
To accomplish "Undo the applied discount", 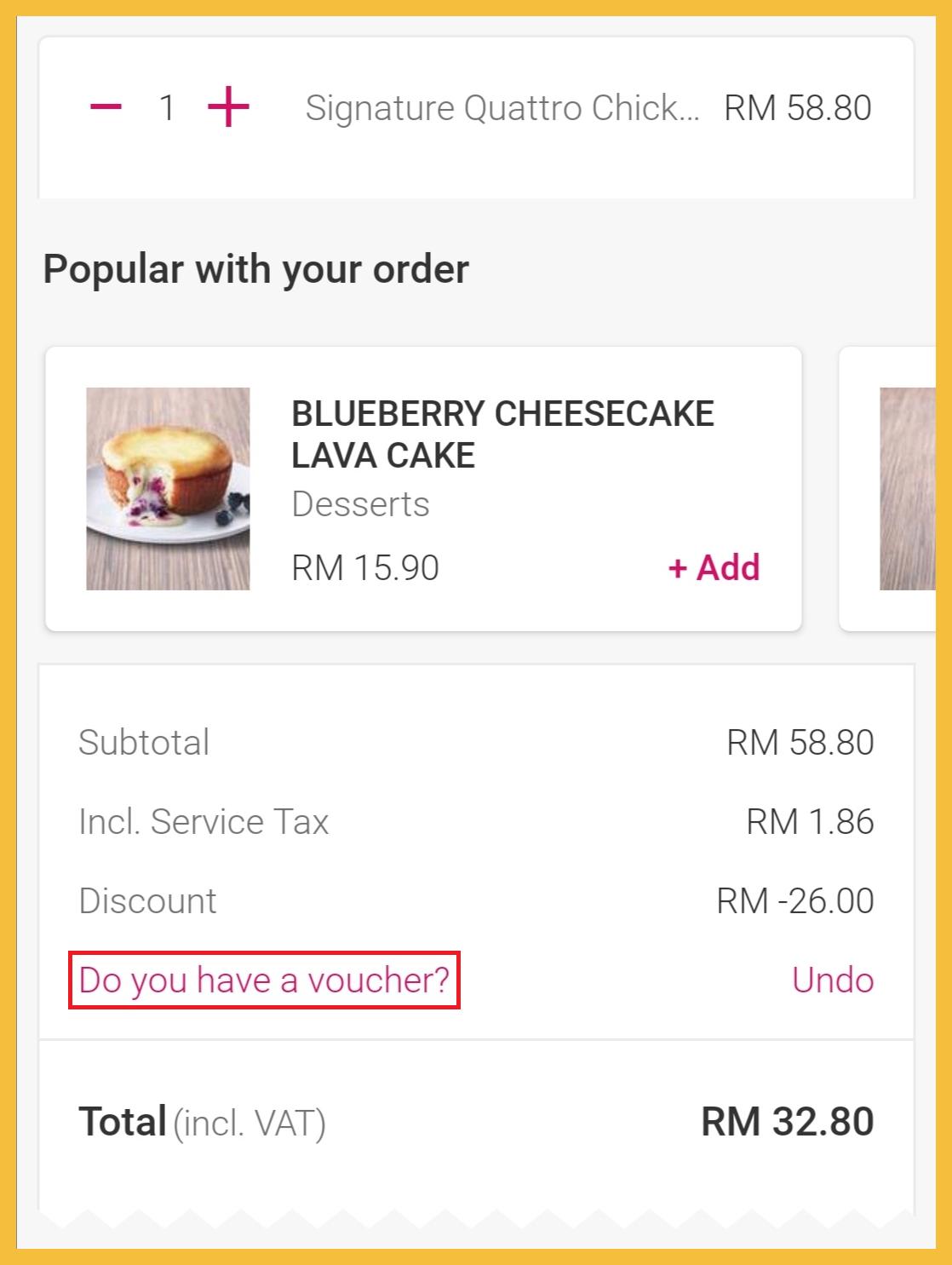I will point(832,980).
